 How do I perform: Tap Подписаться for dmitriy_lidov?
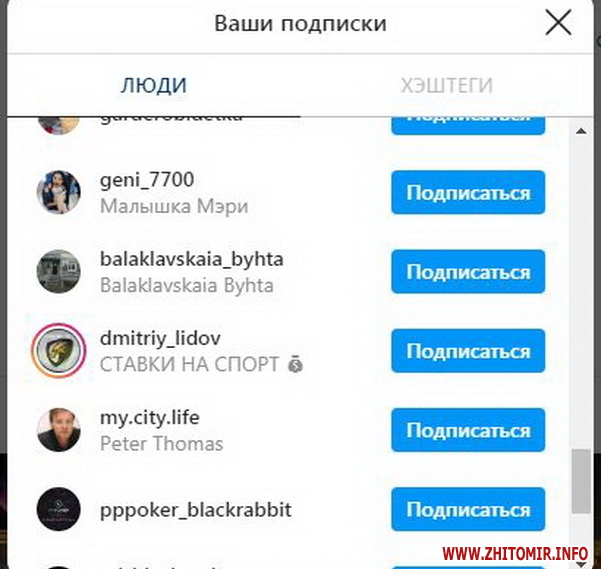coord(467,351)
